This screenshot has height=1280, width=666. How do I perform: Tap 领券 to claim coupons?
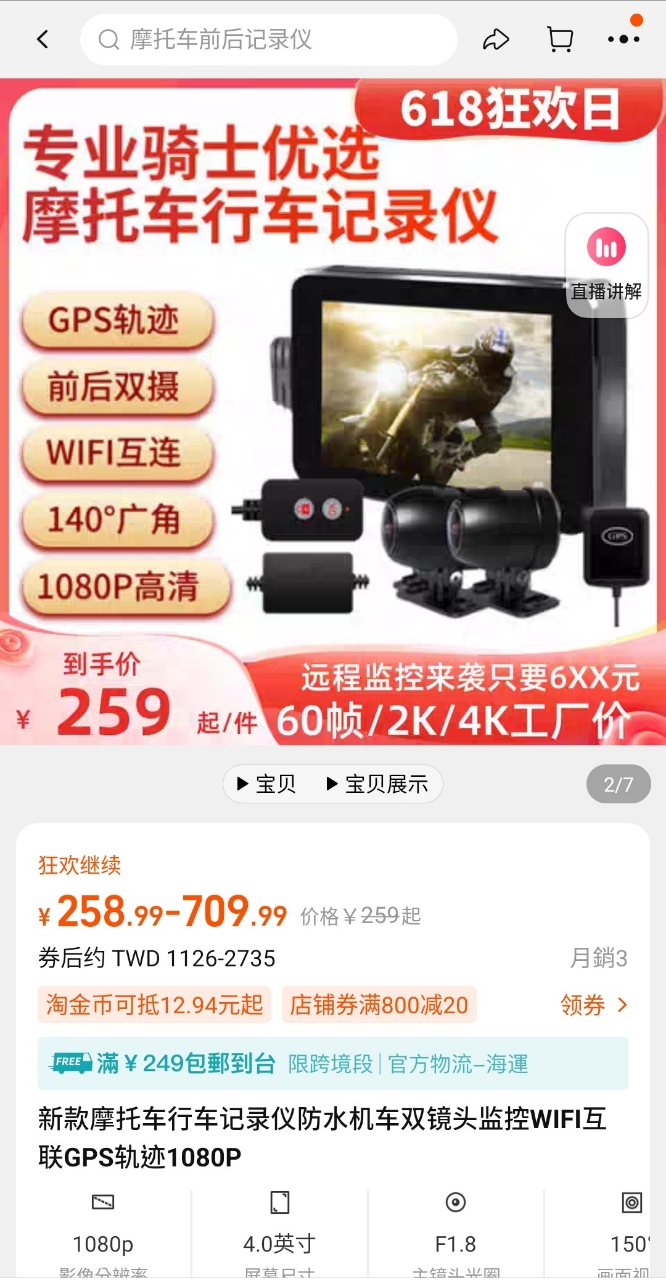[x=594, y=1005]
